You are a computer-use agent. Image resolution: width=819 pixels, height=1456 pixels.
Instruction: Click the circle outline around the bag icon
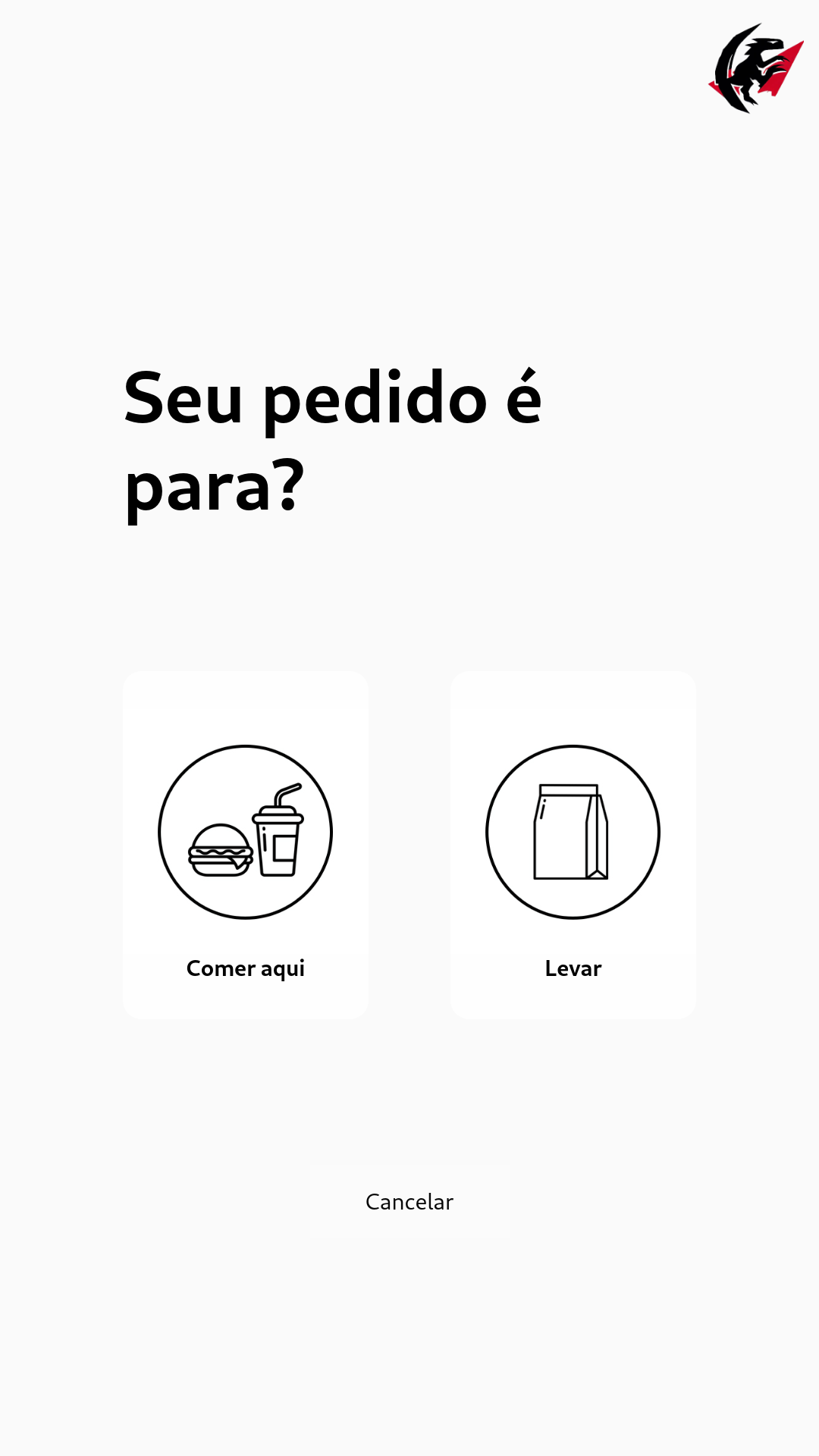[x=573, y=747]
